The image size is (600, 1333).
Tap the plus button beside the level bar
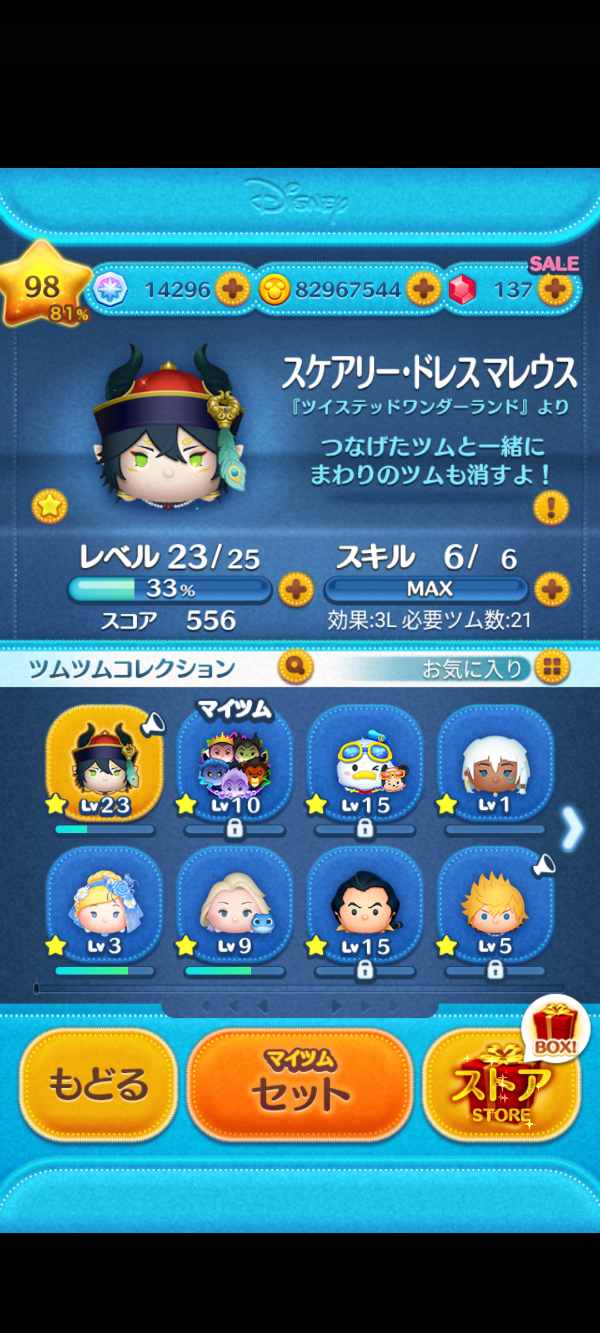[294, 589]
